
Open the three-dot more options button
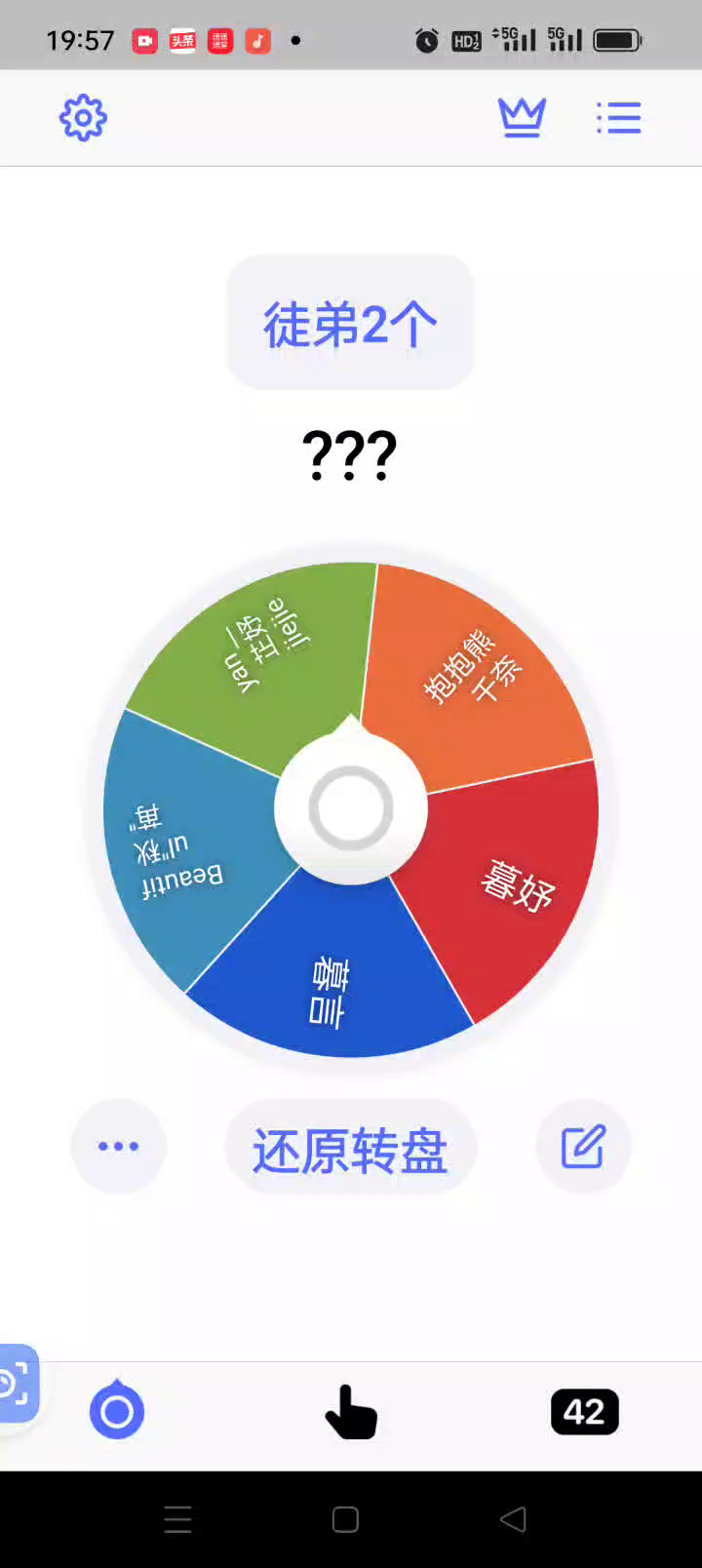[x=118, y=1146]
